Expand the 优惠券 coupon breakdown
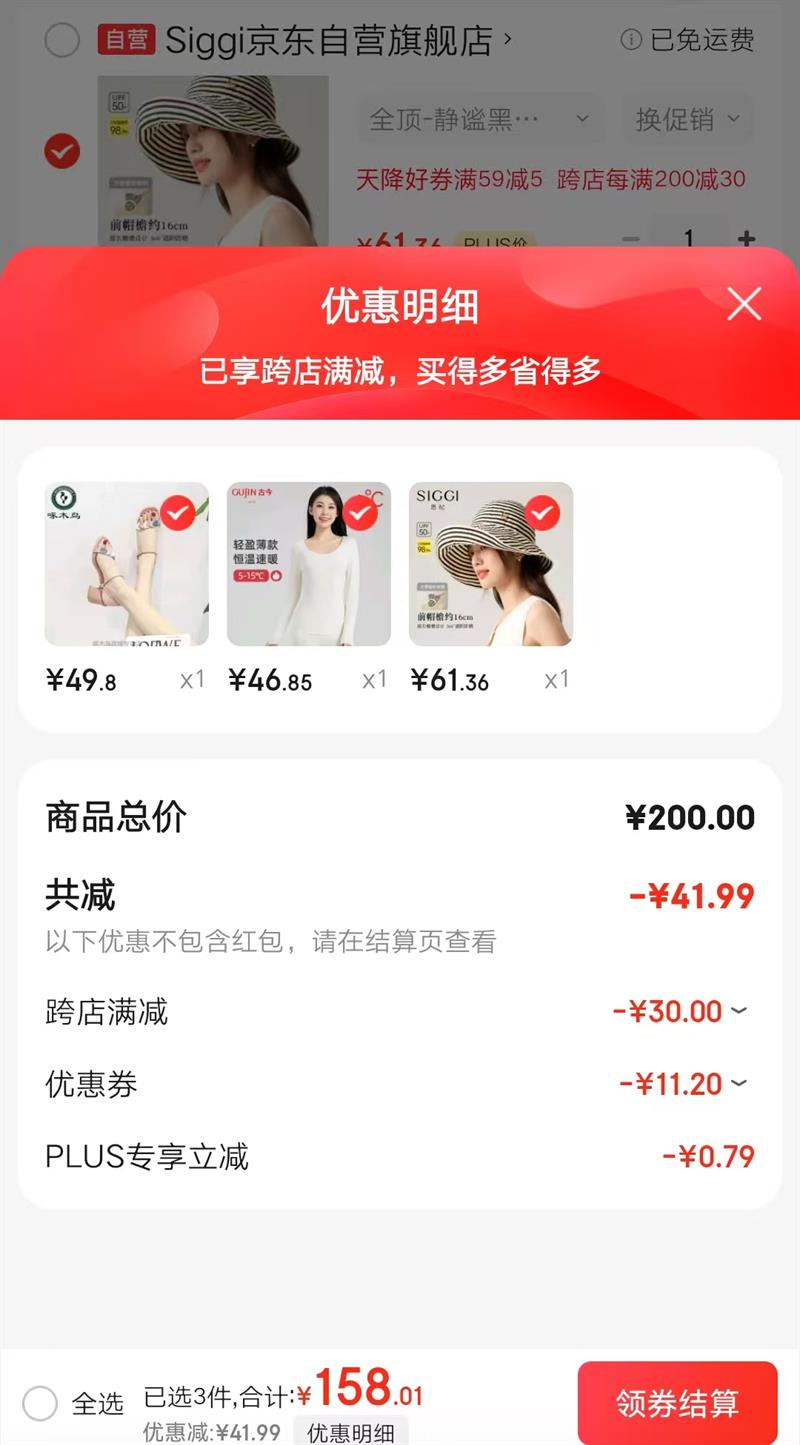Image resolution: width=800 pixels, height=1445 pixels. click(x=739, y=1083)
